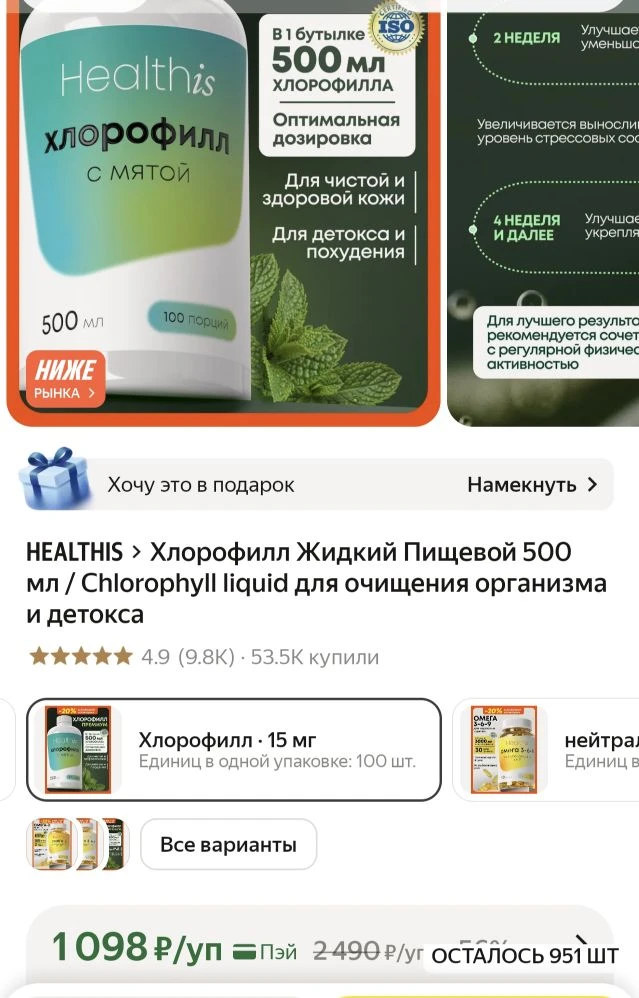Select the "Хлорофилл · 15 мг" variant

pos(233,750)
